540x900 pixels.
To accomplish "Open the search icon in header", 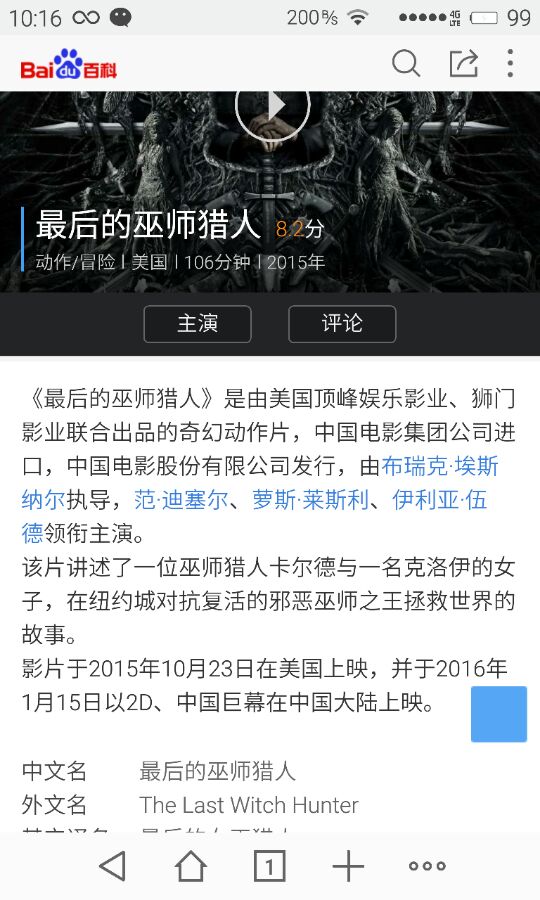I will tap(406, 63).
